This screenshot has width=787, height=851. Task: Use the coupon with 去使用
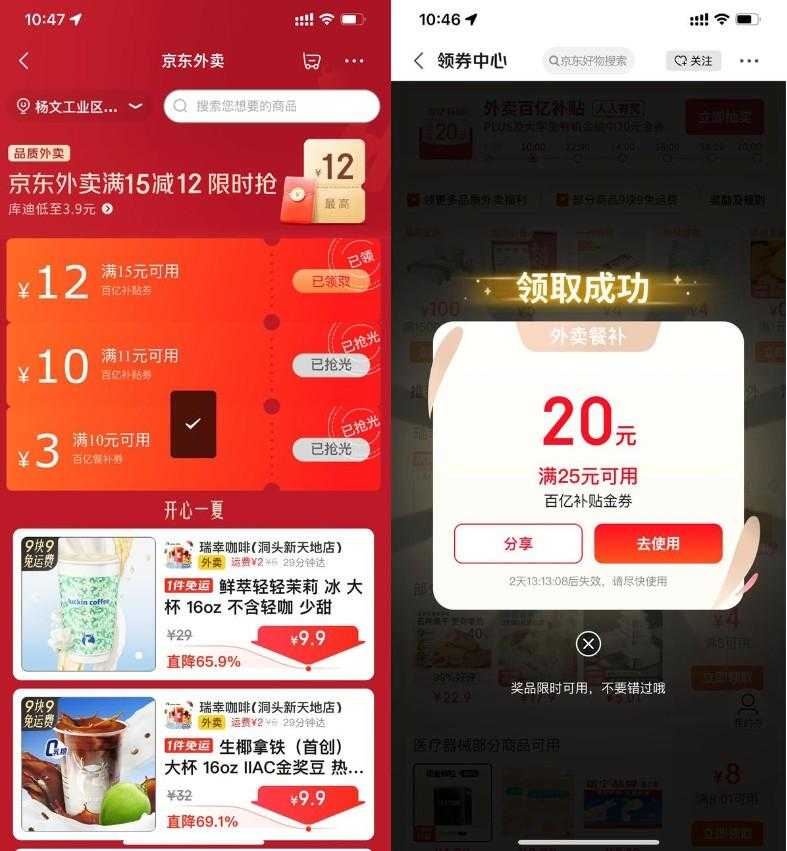click(658, 544)
